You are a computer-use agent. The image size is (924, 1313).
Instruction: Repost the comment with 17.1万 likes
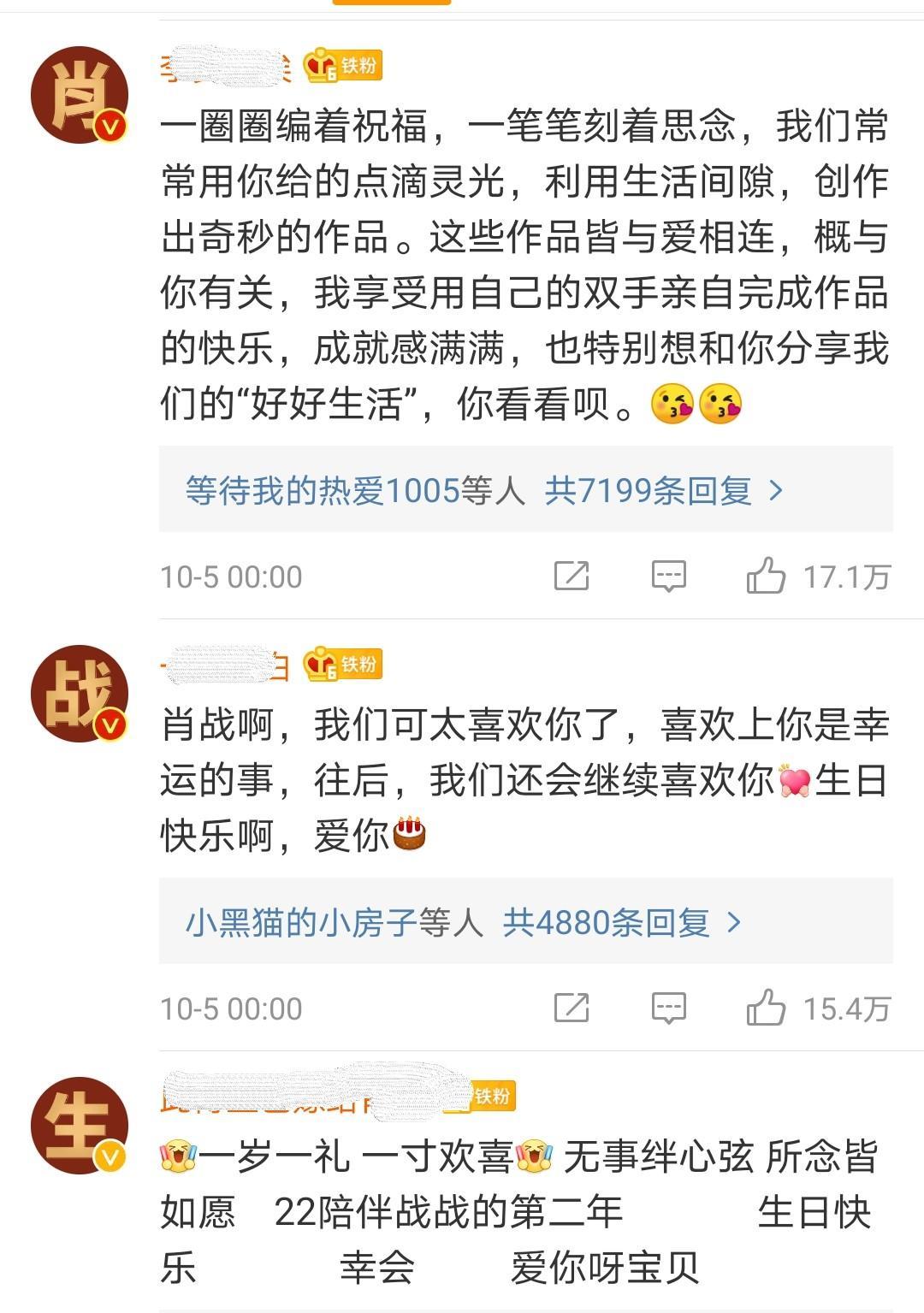pyautogui.click(x=572, y=577)
